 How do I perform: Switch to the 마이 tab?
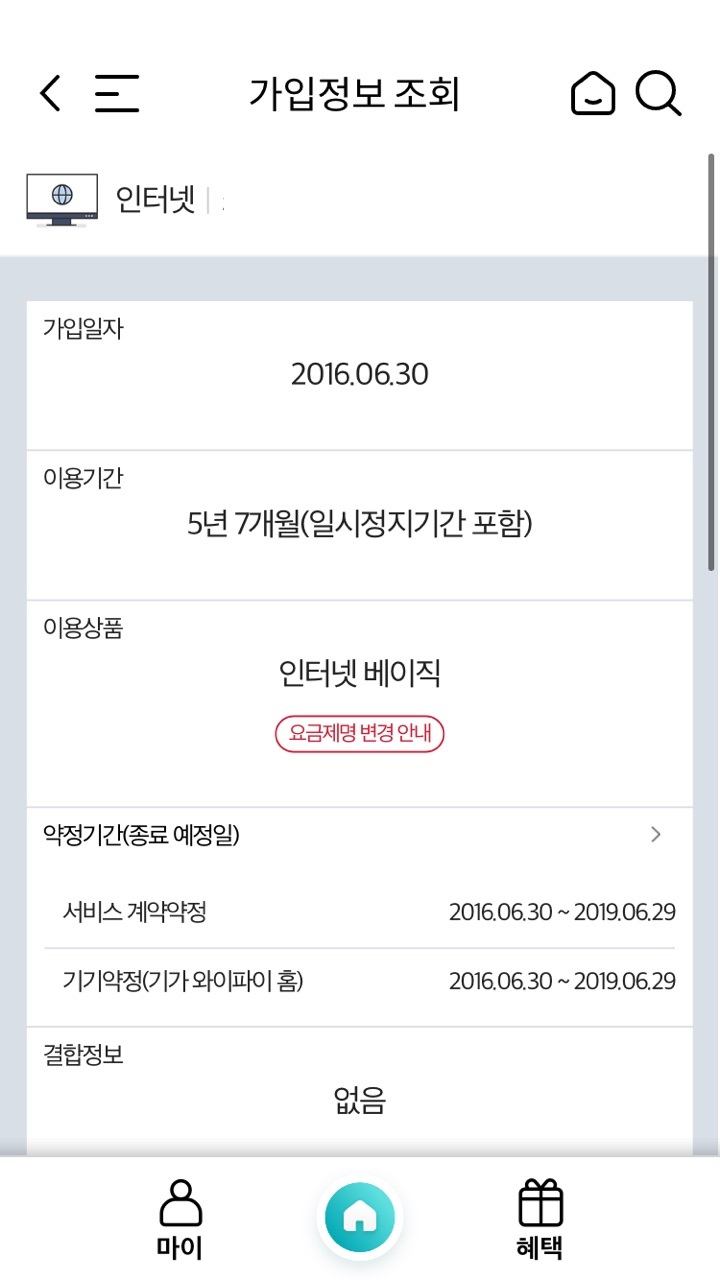coord(180,1218)
